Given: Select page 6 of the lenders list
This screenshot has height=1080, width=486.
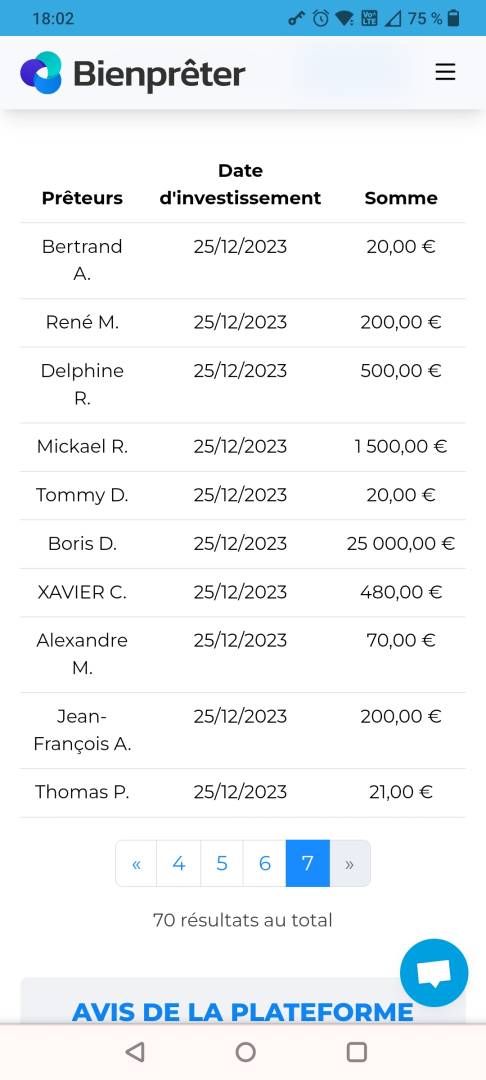Looking at the screenshot, I should pyautogui.click(x=264, y=863).
